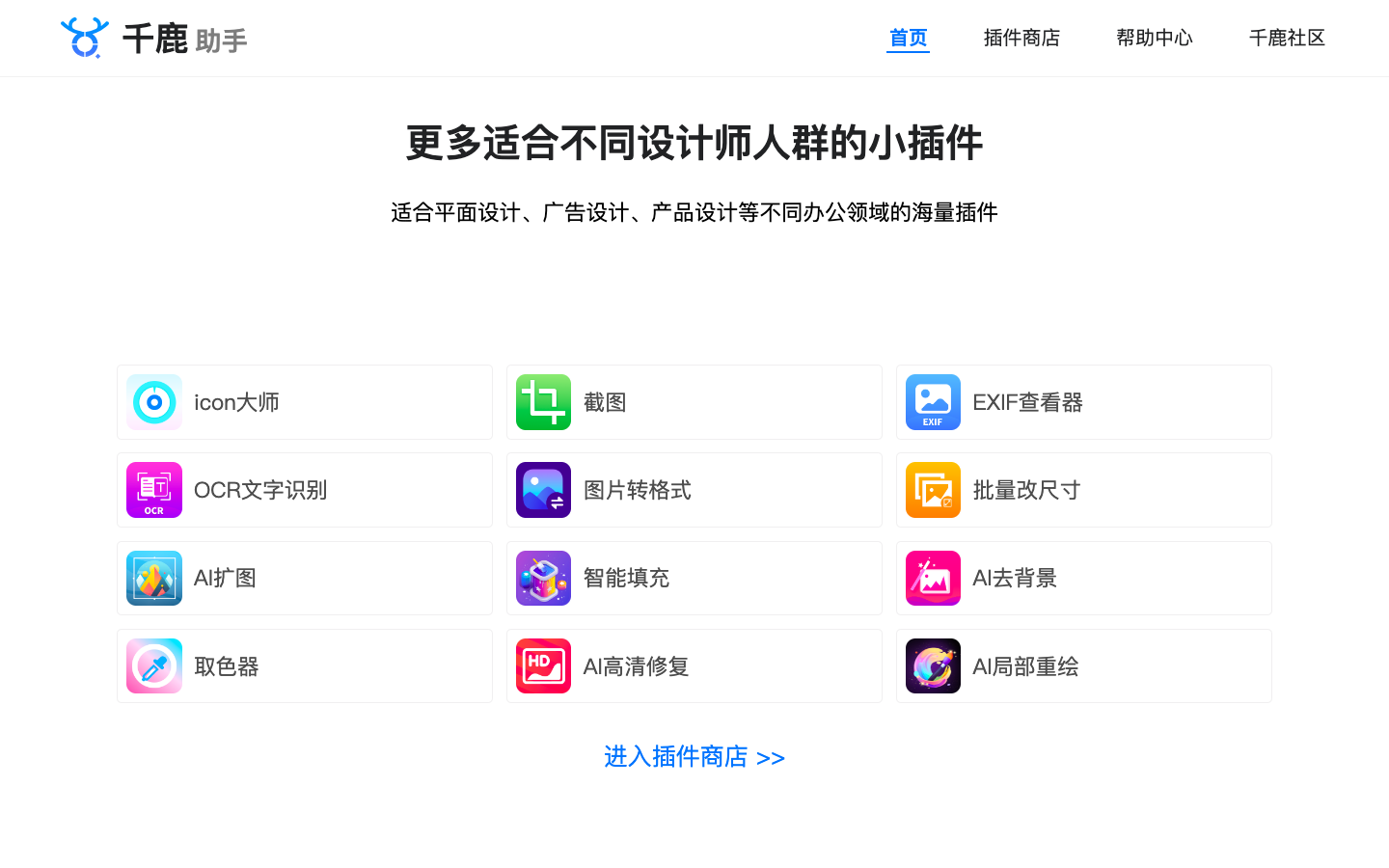
Task: Open EXIF查看器 plugin
Action: (1083, 402)
